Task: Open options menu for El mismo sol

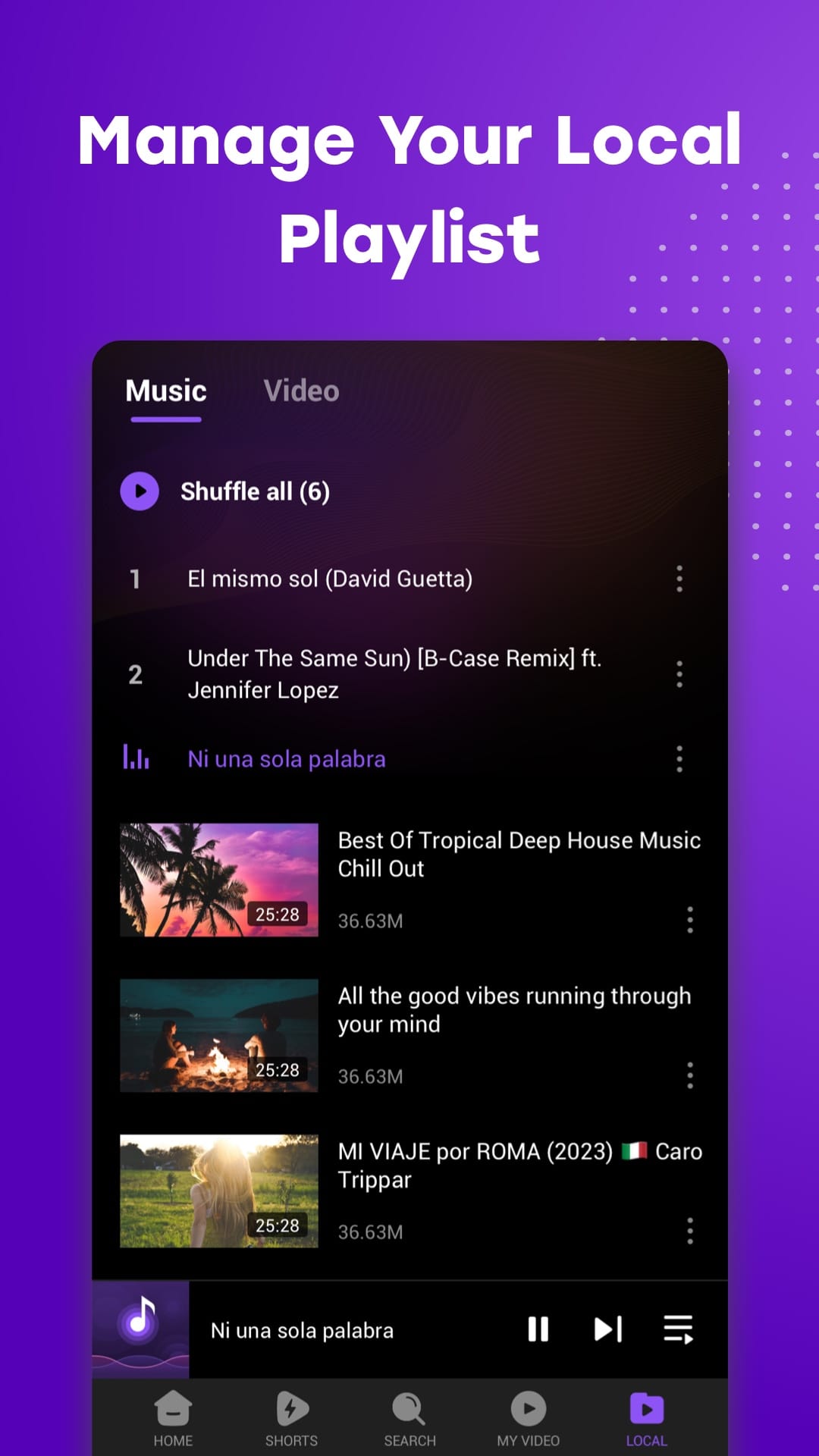Action: coord(679,579)
